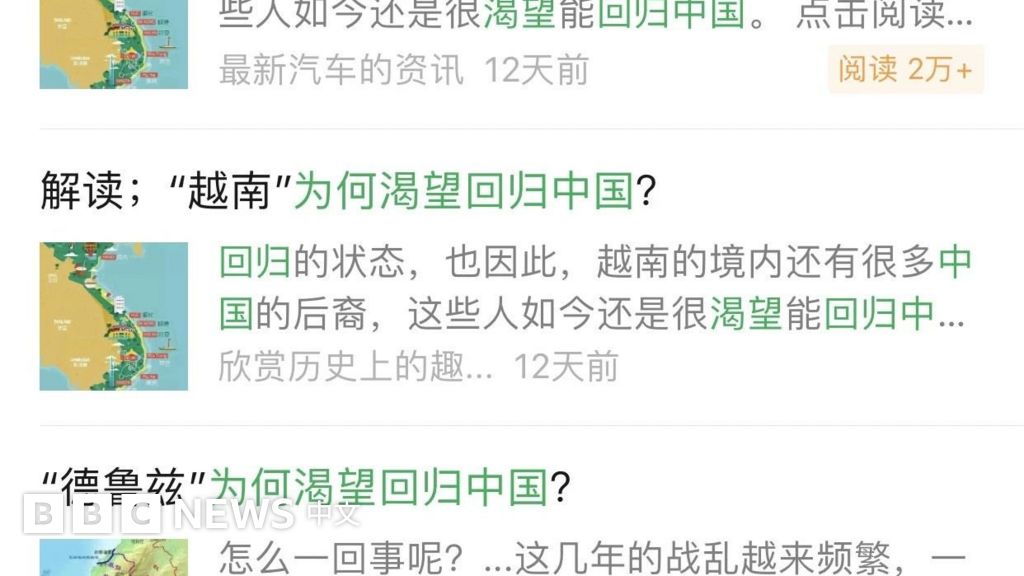Tap the map thumbnail of the 越南 article
The width and height of the screenshot is (1024, 576).
click(114, 316)
